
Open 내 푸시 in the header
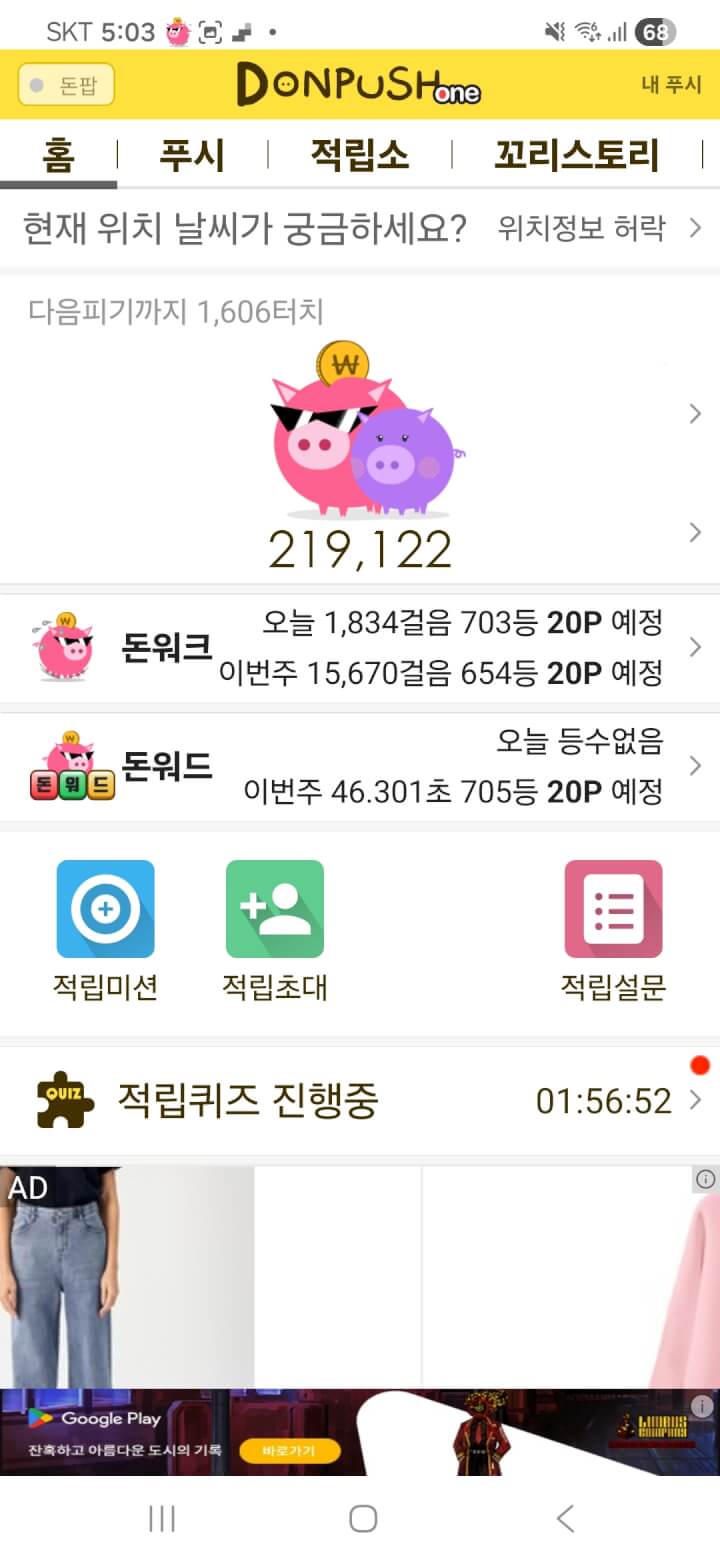[671, 85]
